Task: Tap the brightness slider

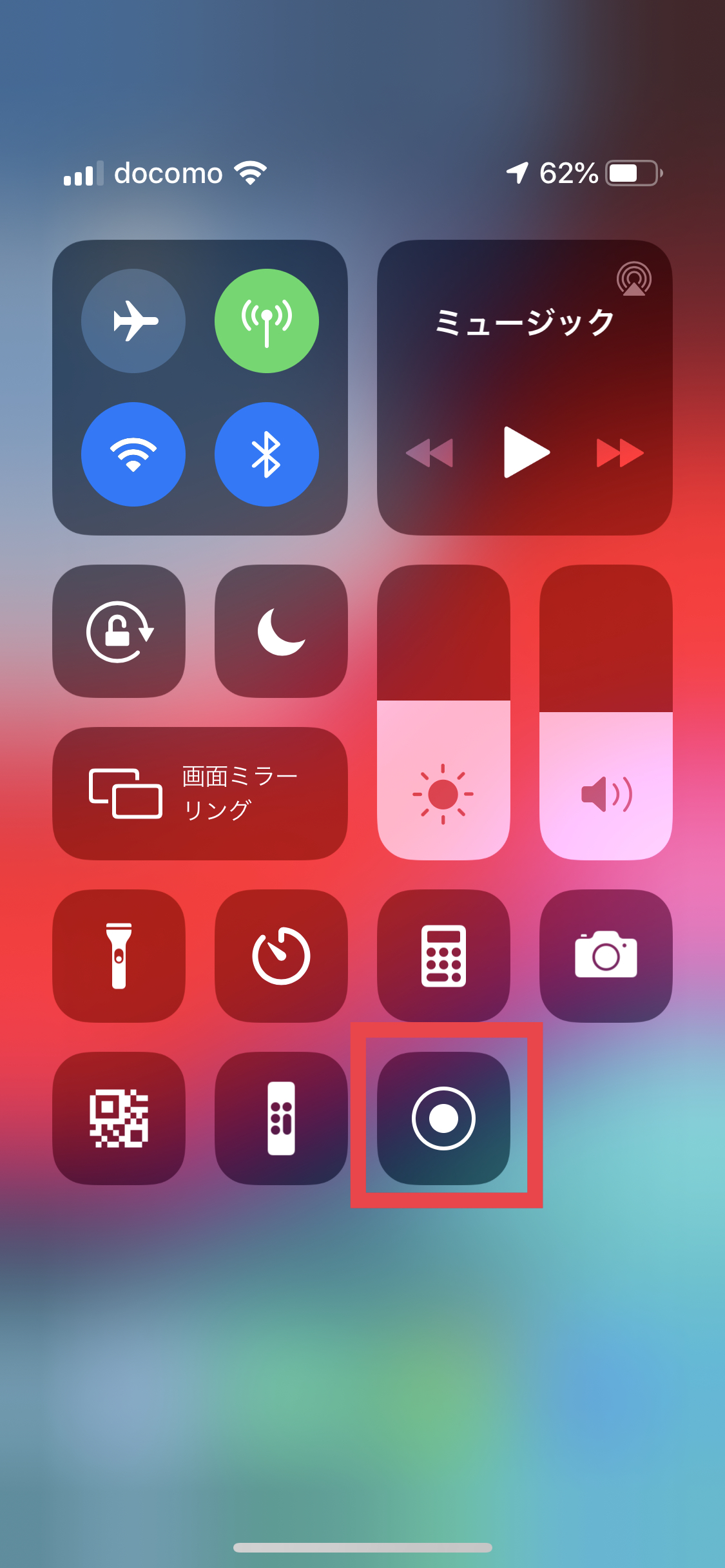Action: click(443, 712)
